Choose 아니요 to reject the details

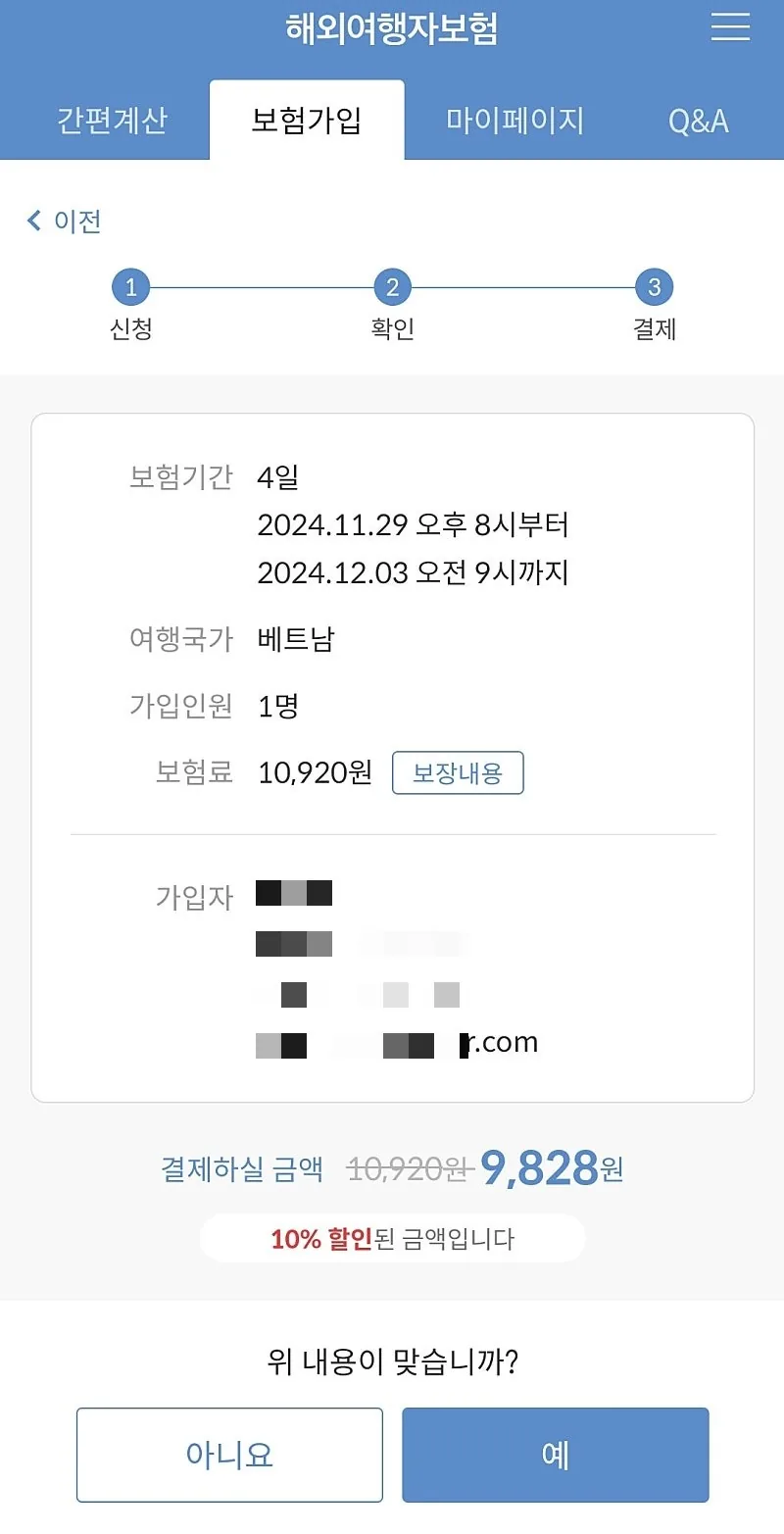point(229,1455)
